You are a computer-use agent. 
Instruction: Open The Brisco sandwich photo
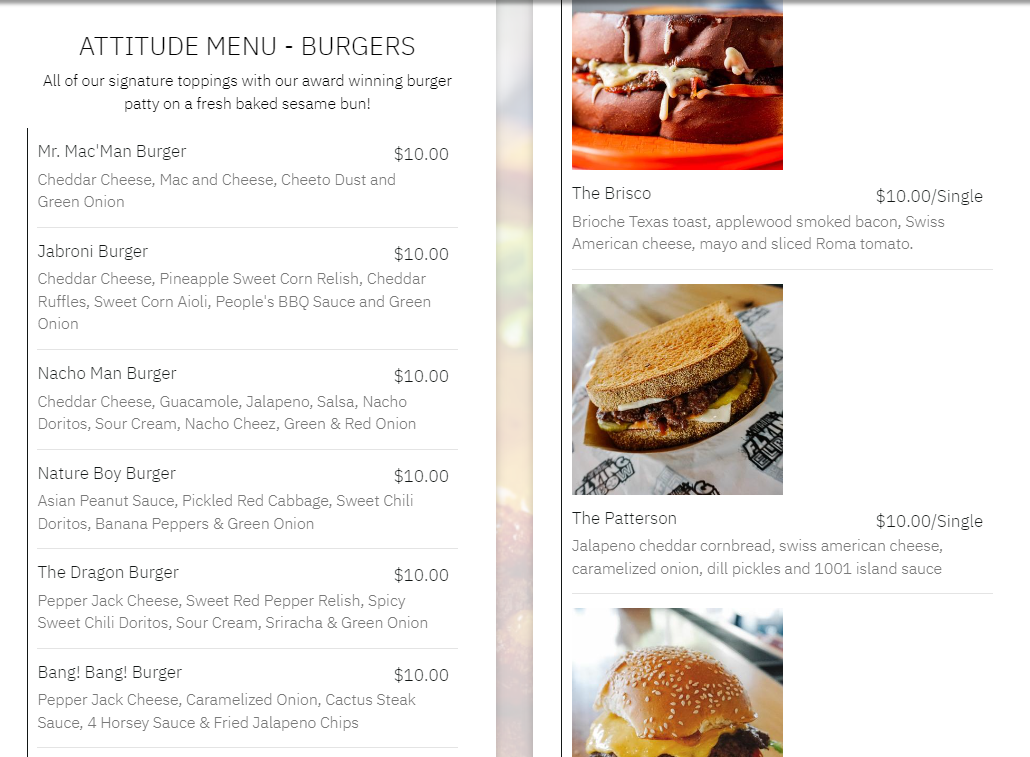click(x=677, y=85)
